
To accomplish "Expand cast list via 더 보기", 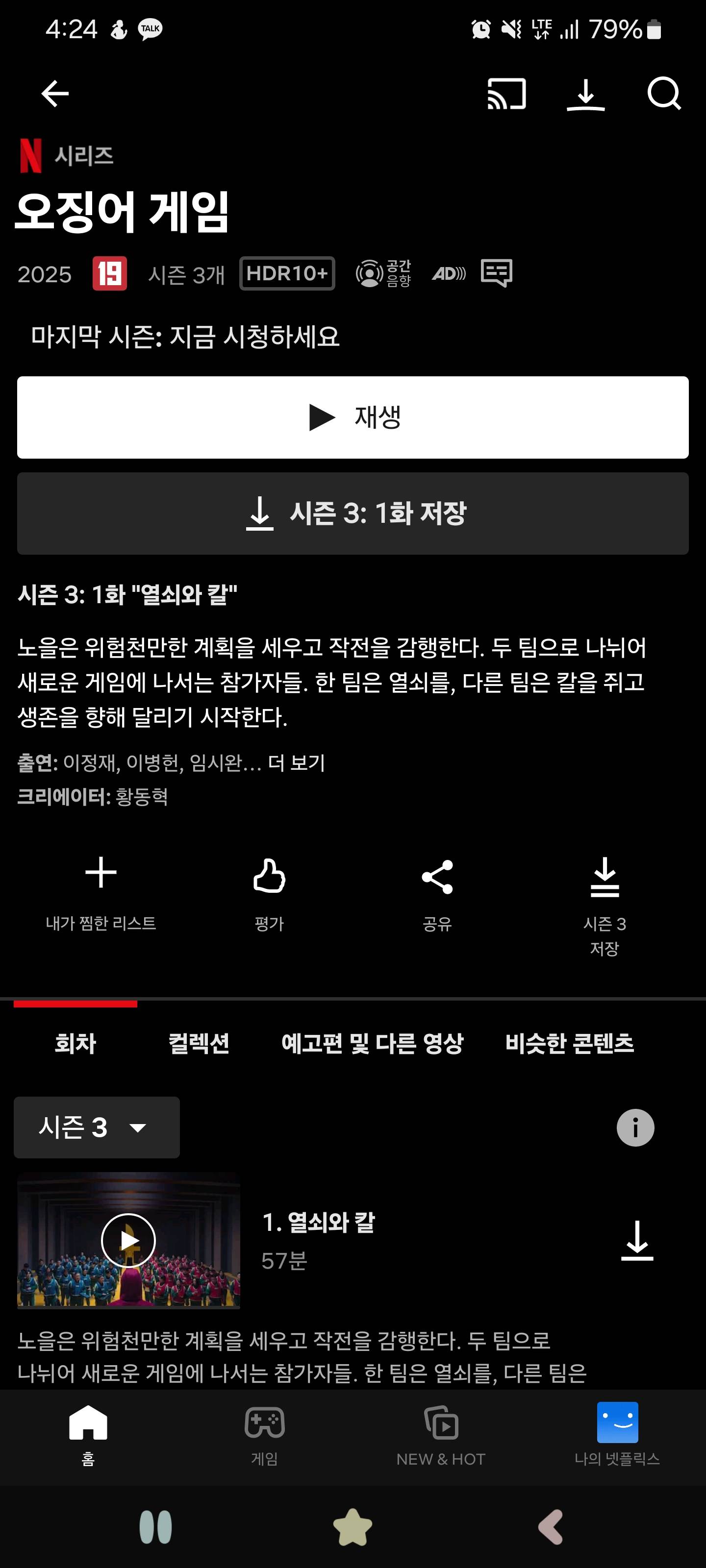I will click(297, 763).
